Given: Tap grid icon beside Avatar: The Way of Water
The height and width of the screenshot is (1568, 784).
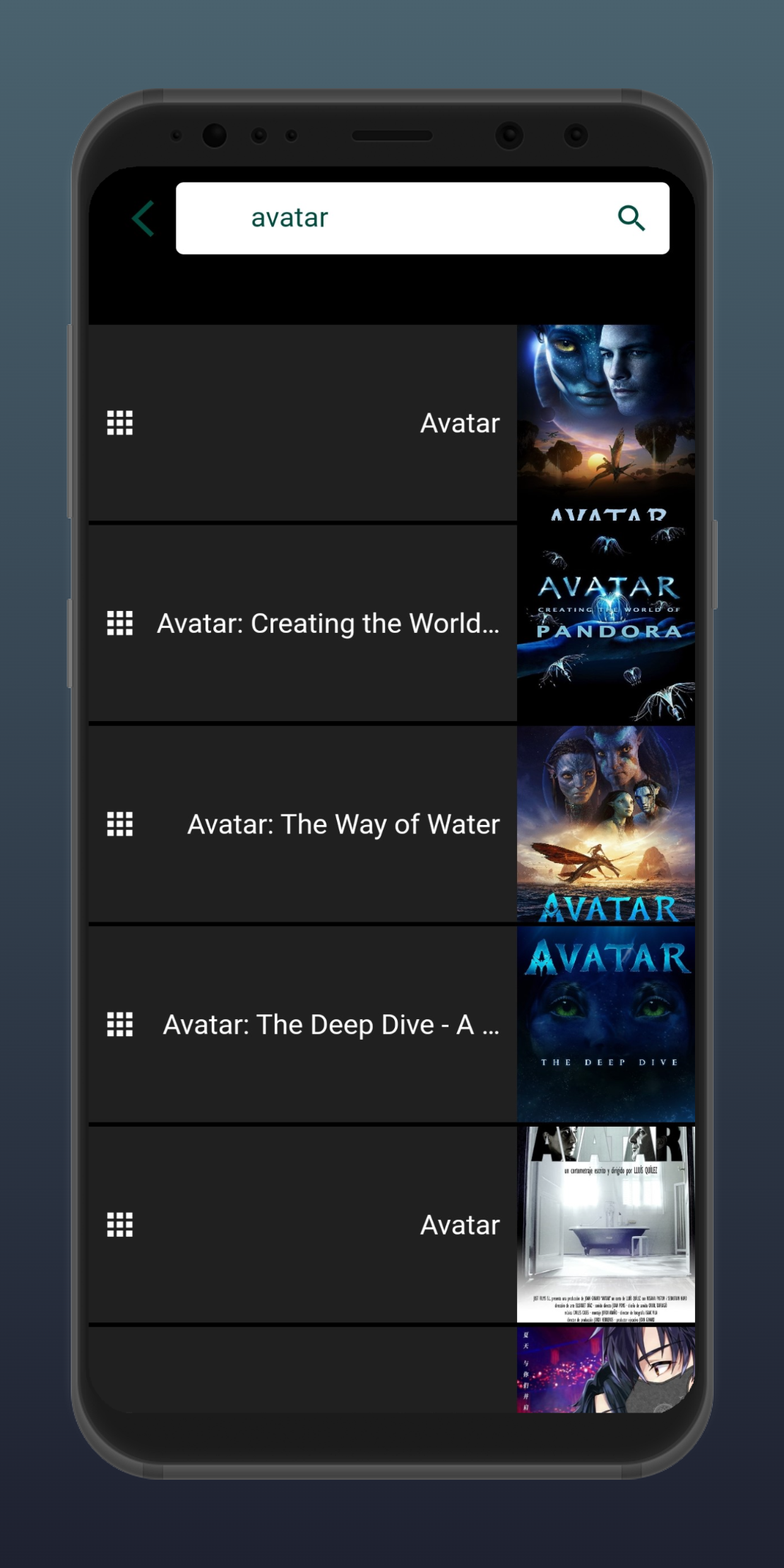Looking at the screenshot, I should [x=120, y=824].
